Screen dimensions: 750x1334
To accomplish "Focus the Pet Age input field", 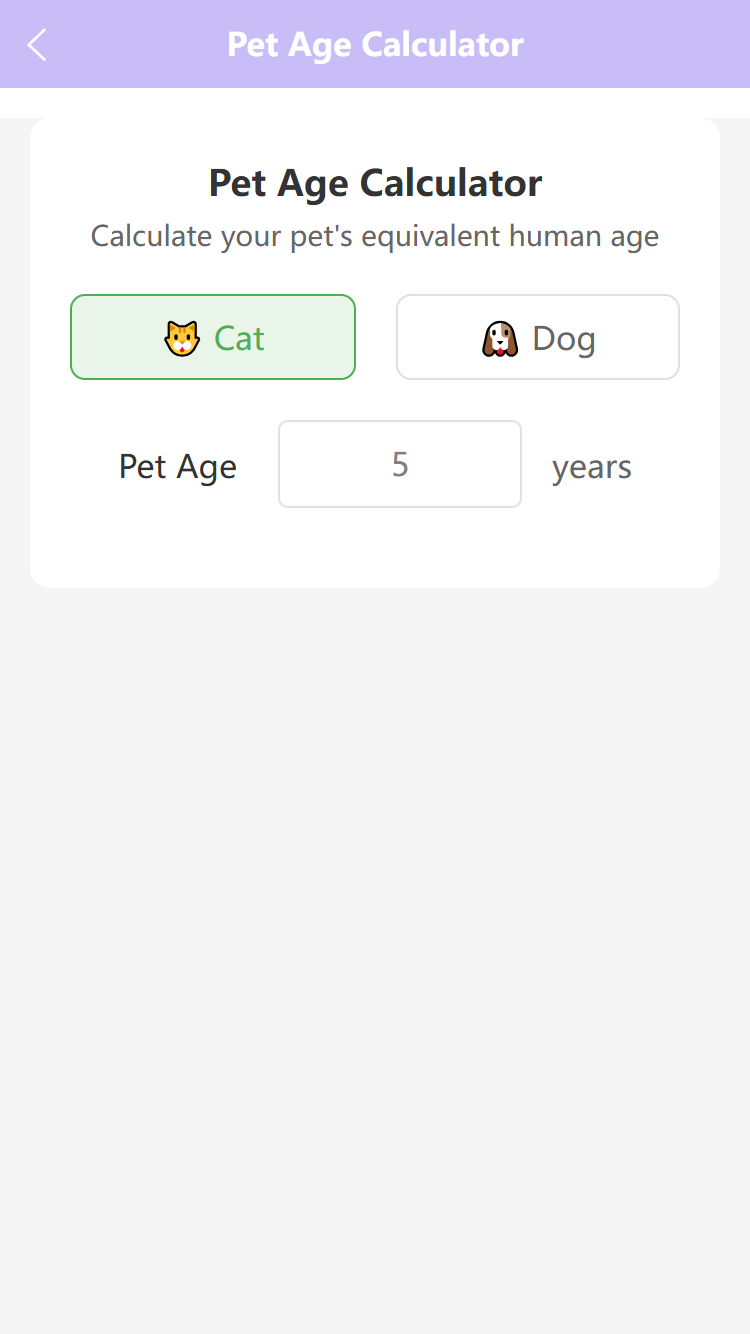I will (400, 464).
